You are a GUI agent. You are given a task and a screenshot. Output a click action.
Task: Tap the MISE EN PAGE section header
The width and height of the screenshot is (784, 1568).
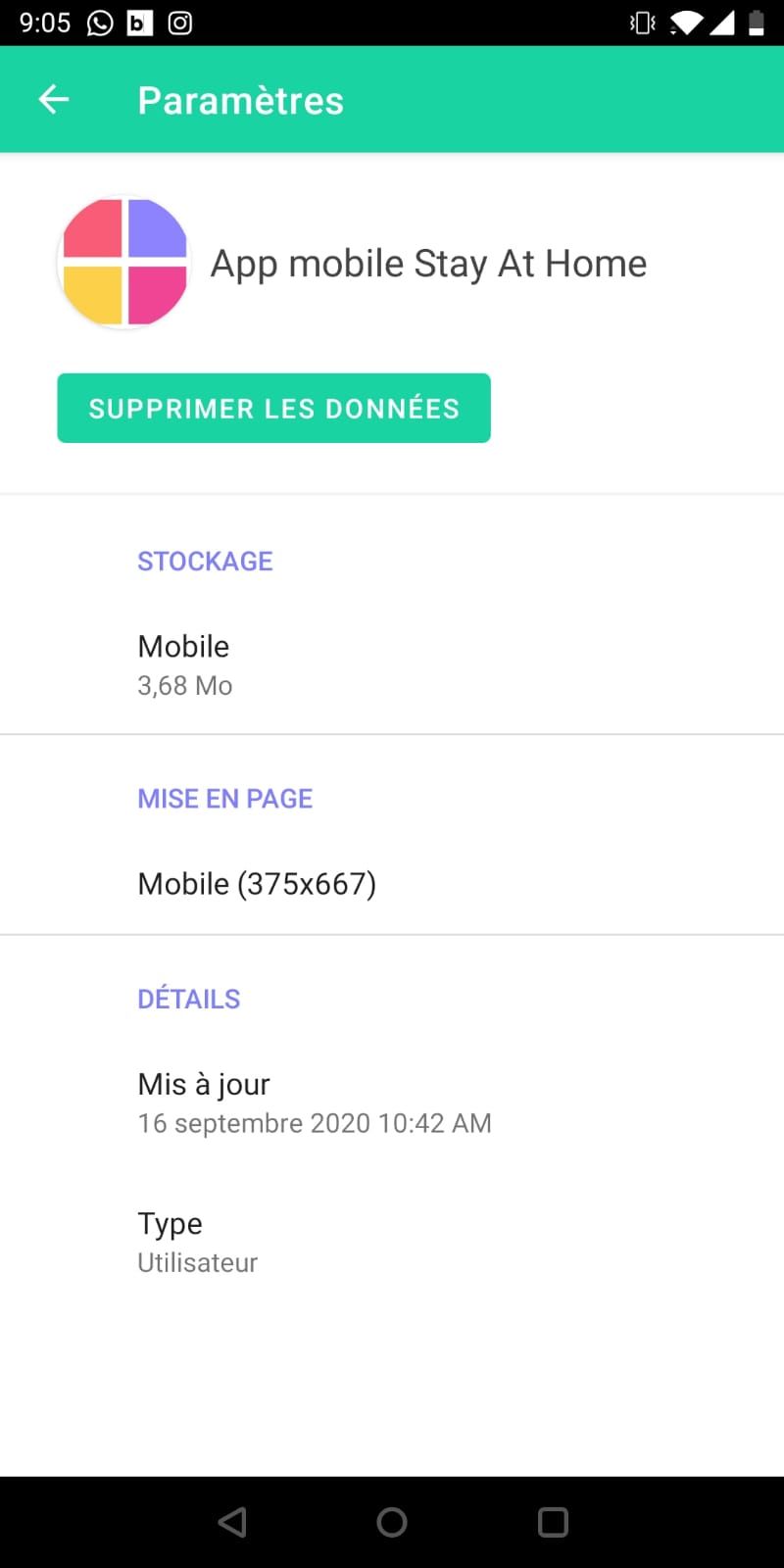[224, 798]
